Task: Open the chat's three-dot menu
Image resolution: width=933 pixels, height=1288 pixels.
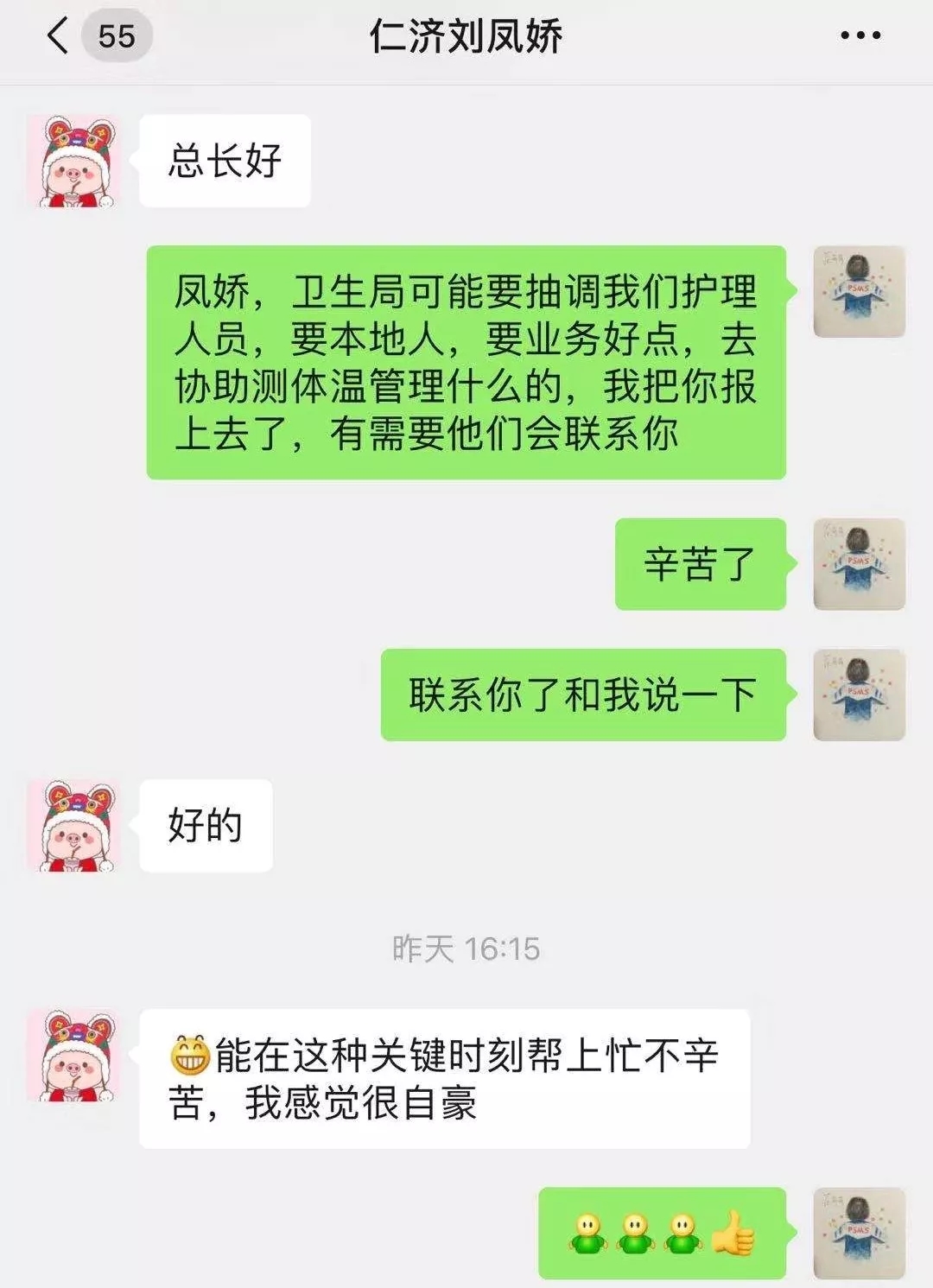Action: click(x=860, y=36)
